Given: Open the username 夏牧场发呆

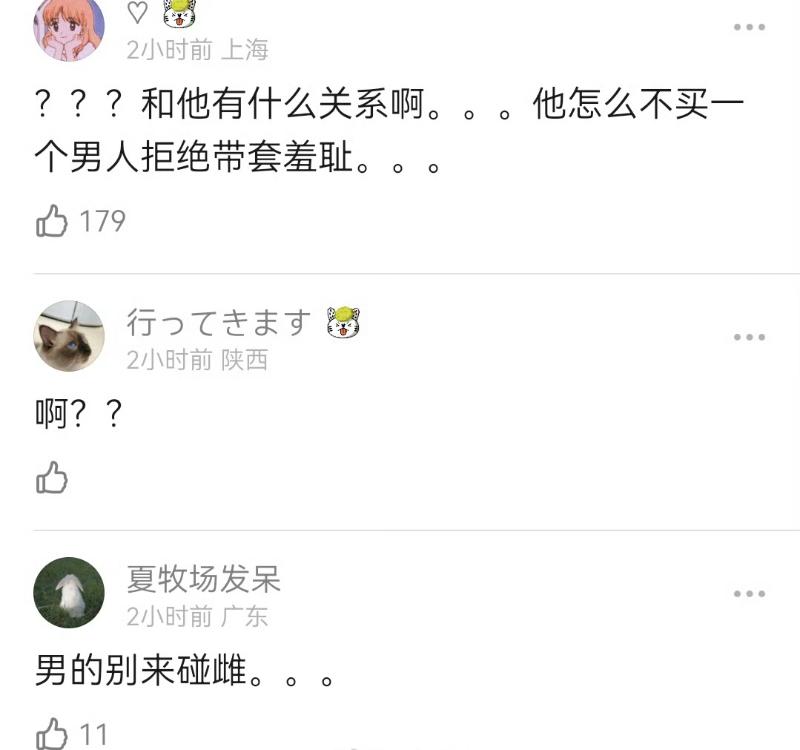Looking at the screenshot, I should [203, 579].
